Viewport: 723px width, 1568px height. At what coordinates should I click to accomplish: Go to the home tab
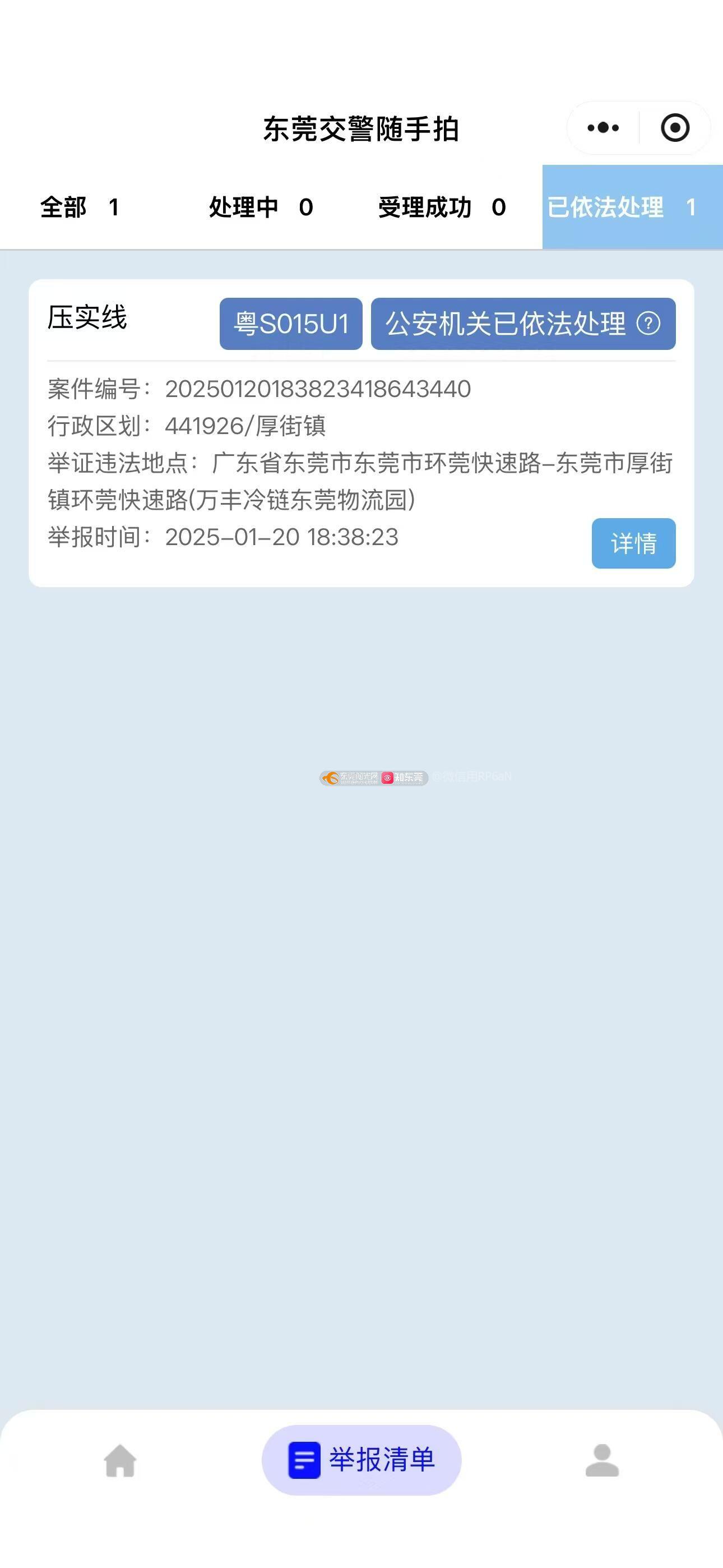[120, 1460]
